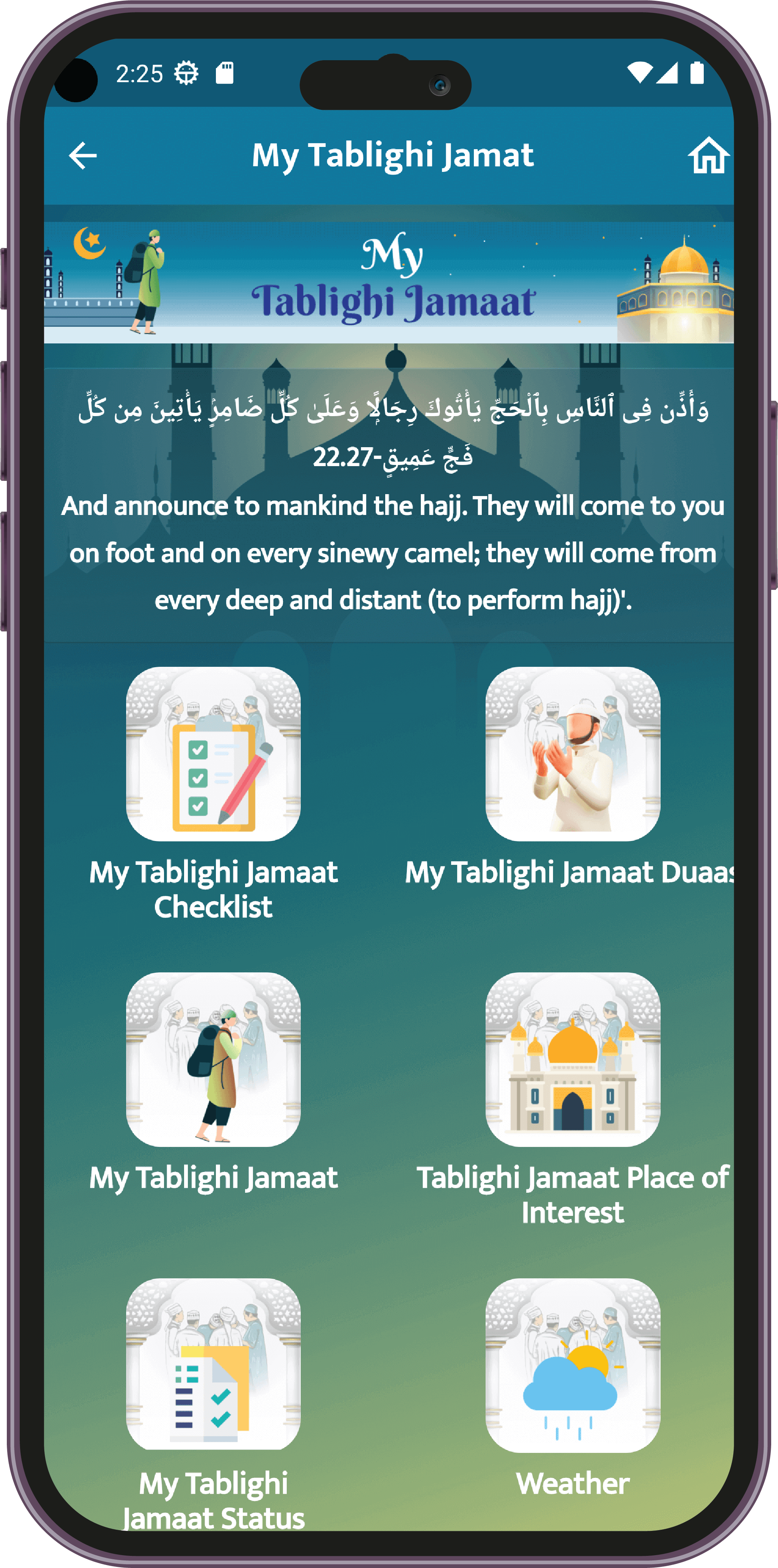Select the My Tablighi Jamaat backpacker tile

tap(213, 1059)
